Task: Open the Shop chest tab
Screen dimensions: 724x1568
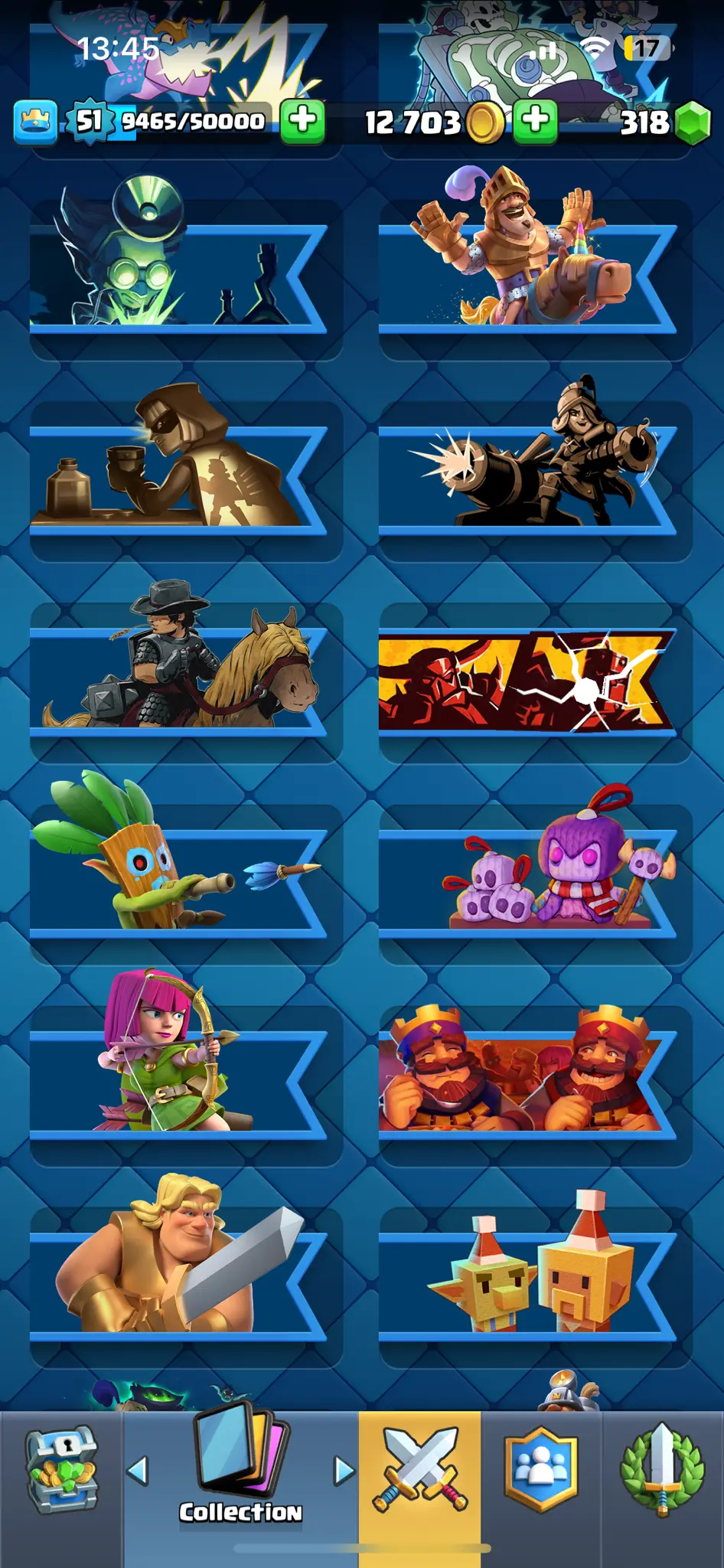Action: pos(61,1470)
